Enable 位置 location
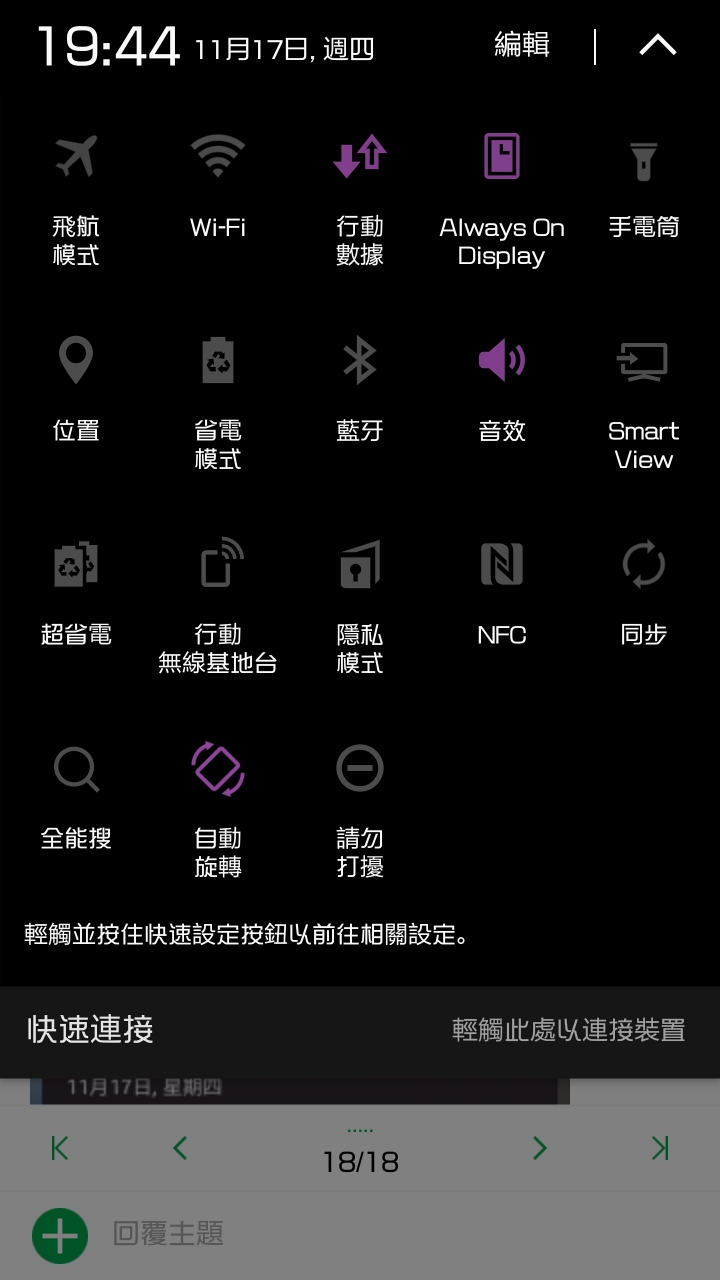The height and width of the screenshot is (1280, 720). click(x=76, y=361)
